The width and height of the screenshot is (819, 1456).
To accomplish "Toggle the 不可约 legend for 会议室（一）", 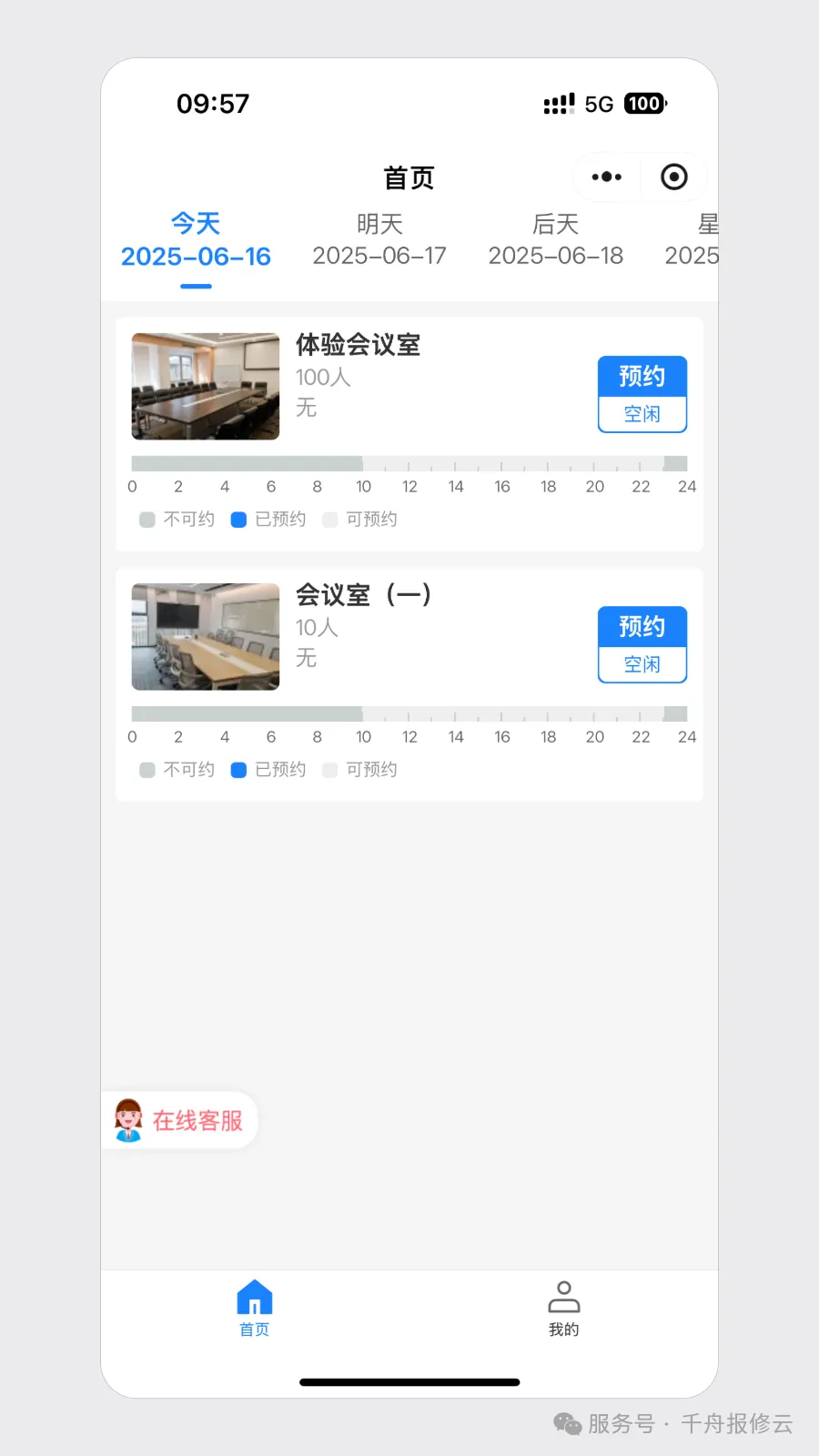I will click(177, 769).
